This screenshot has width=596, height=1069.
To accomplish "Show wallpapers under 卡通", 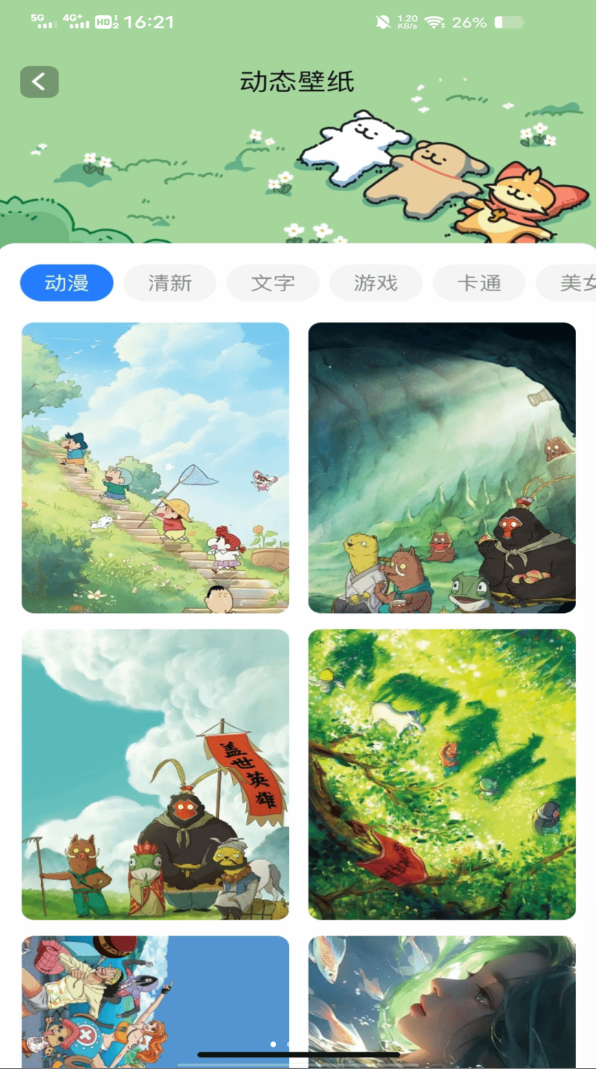I will pyautogui.click(x=479, y=283).
